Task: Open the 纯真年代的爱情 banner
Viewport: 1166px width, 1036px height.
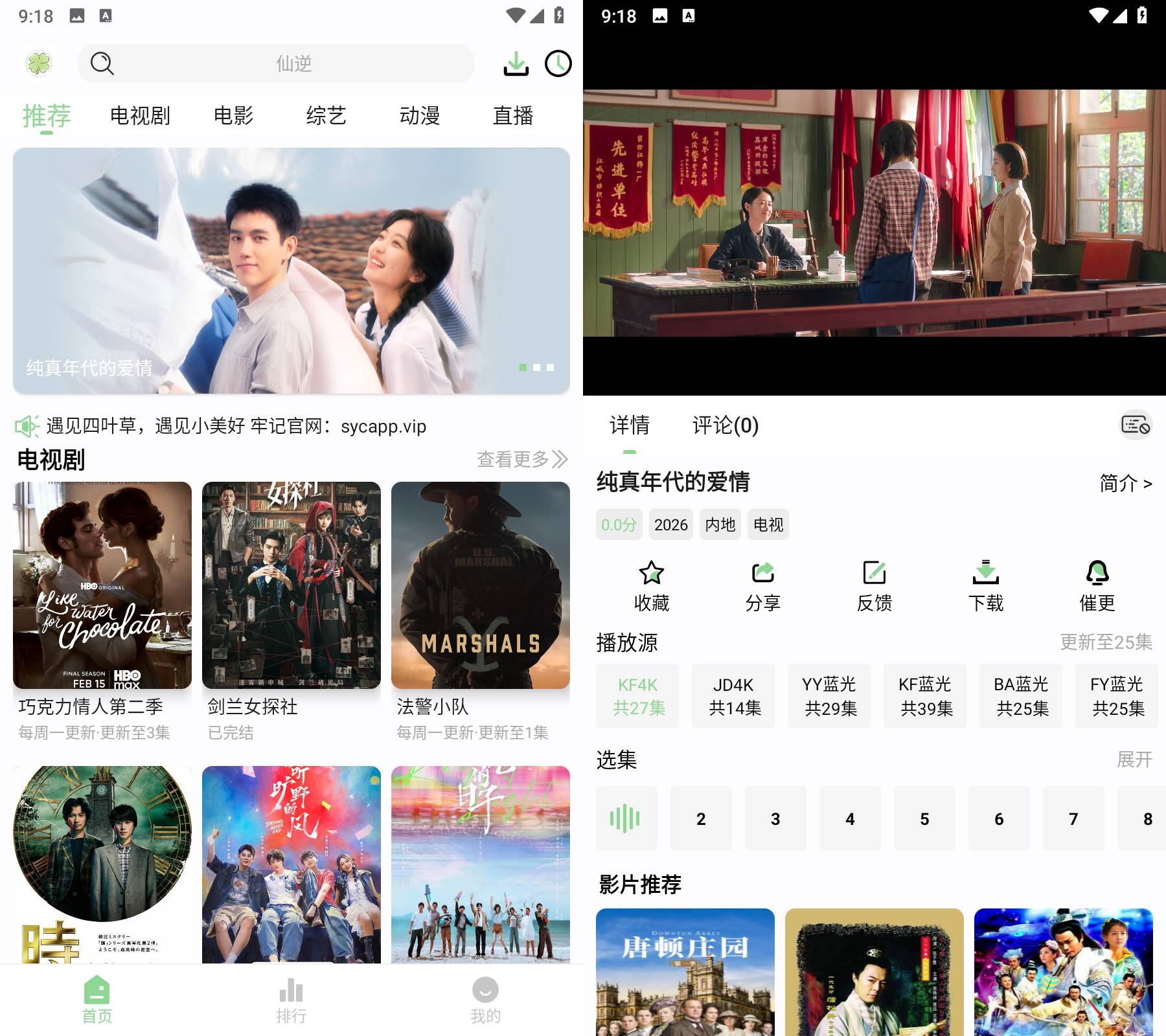Action: (291, 271)
